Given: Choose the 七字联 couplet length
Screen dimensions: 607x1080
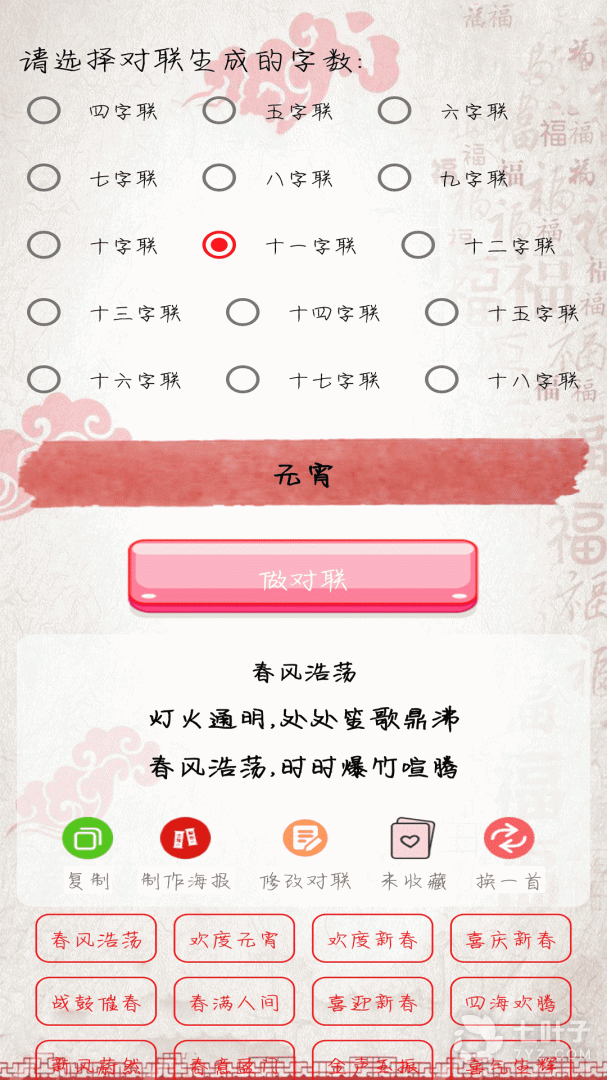Looking at the screenshot, I should click(x=44, y=179).
